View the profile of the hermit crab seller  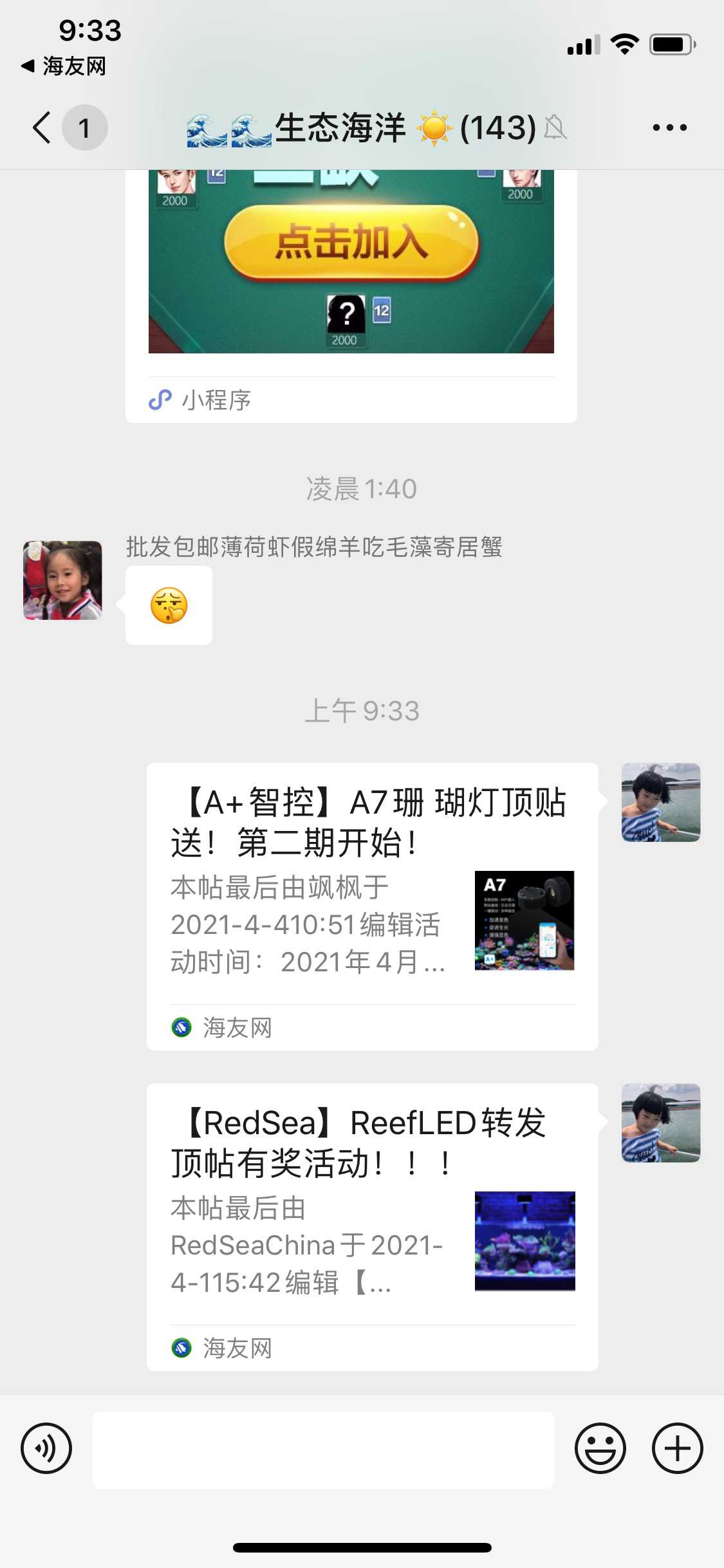[62, 580]
